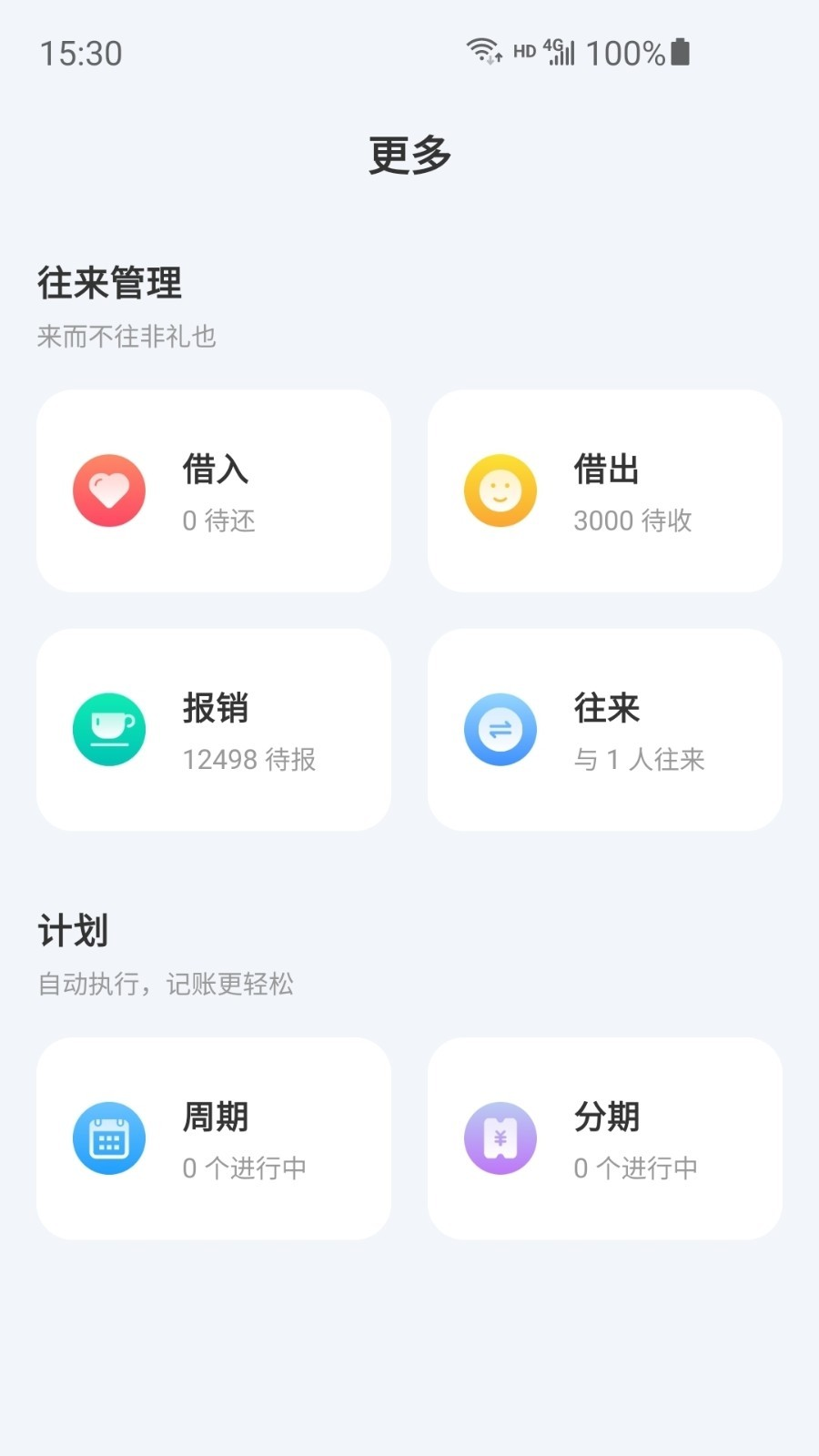Screen dimensions: 819x1456
Task: Open the 往来 card showing 与 1 人往来
Action: point(604,728)
